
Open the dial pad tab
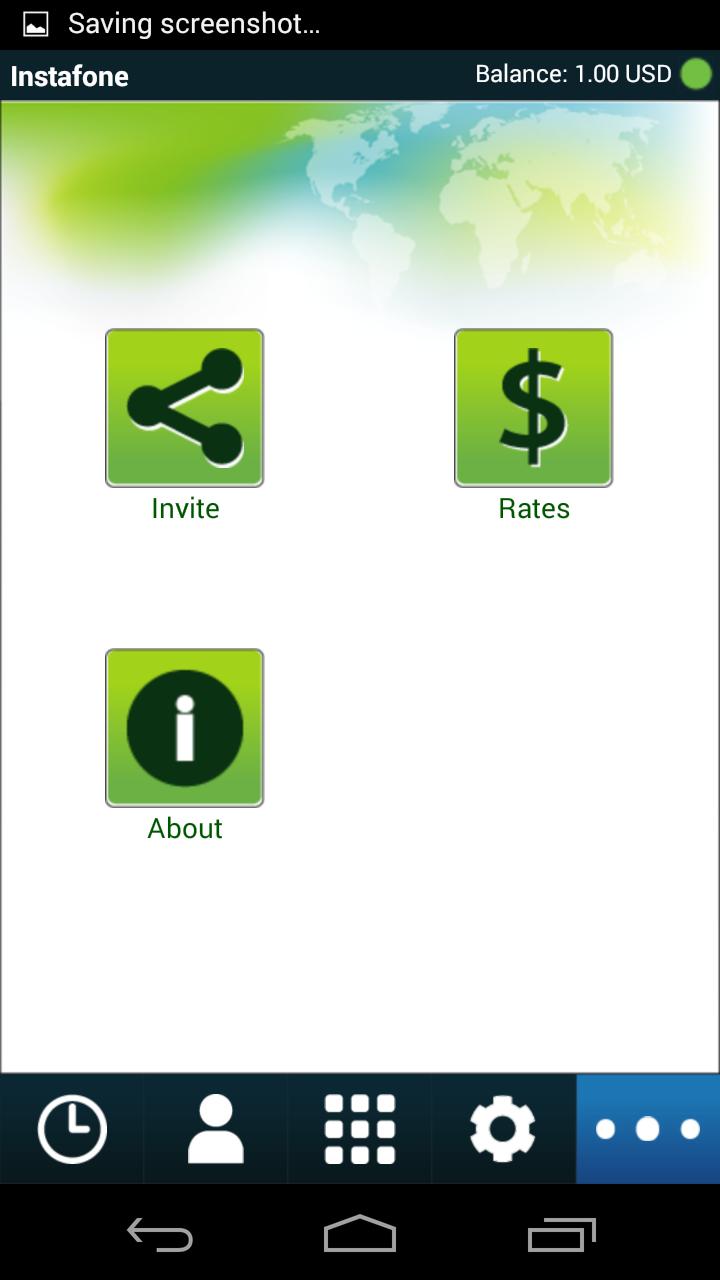pos(360,1129)
